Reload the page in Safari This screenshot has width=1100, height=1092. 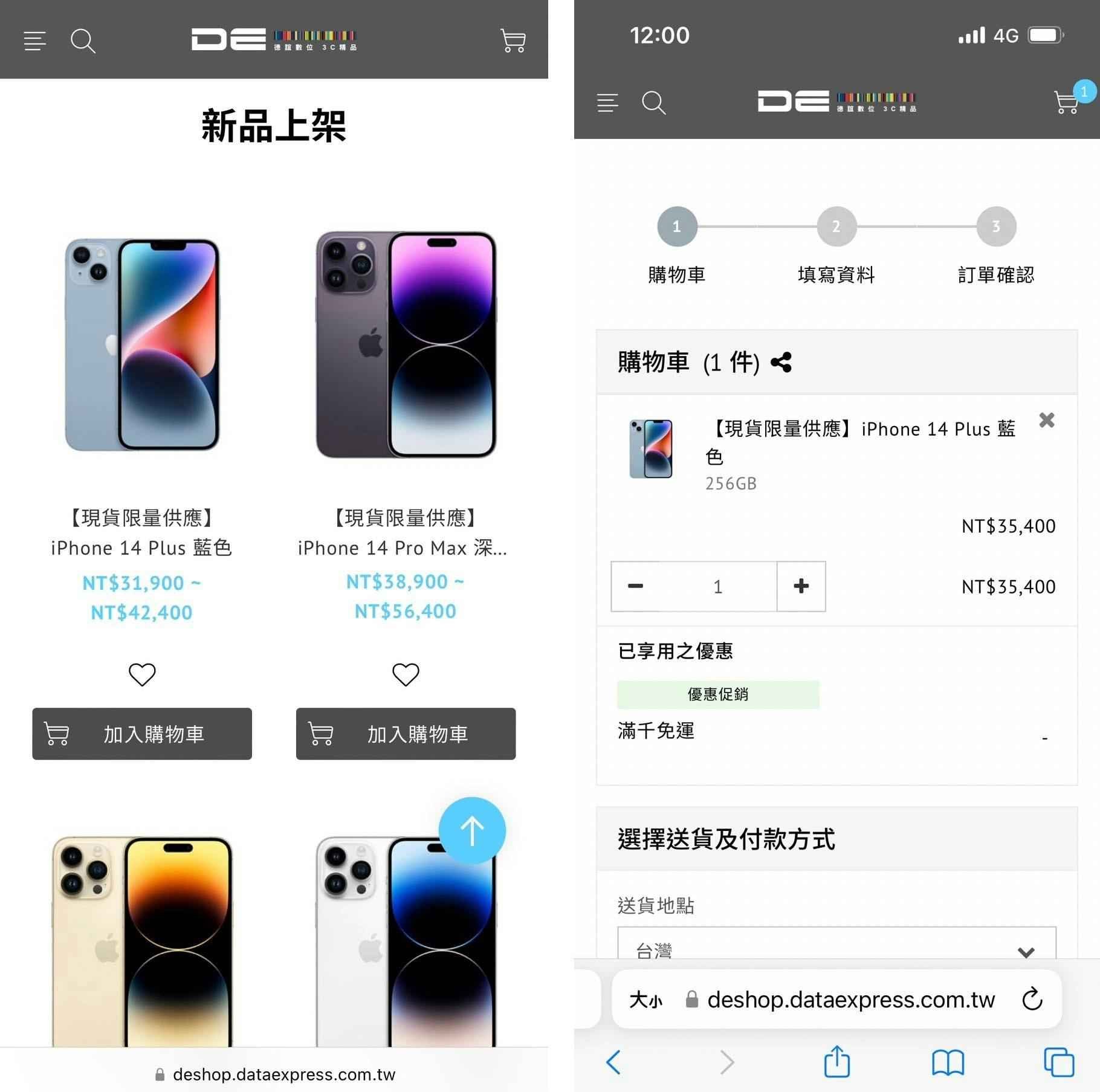[1032, 1000]
